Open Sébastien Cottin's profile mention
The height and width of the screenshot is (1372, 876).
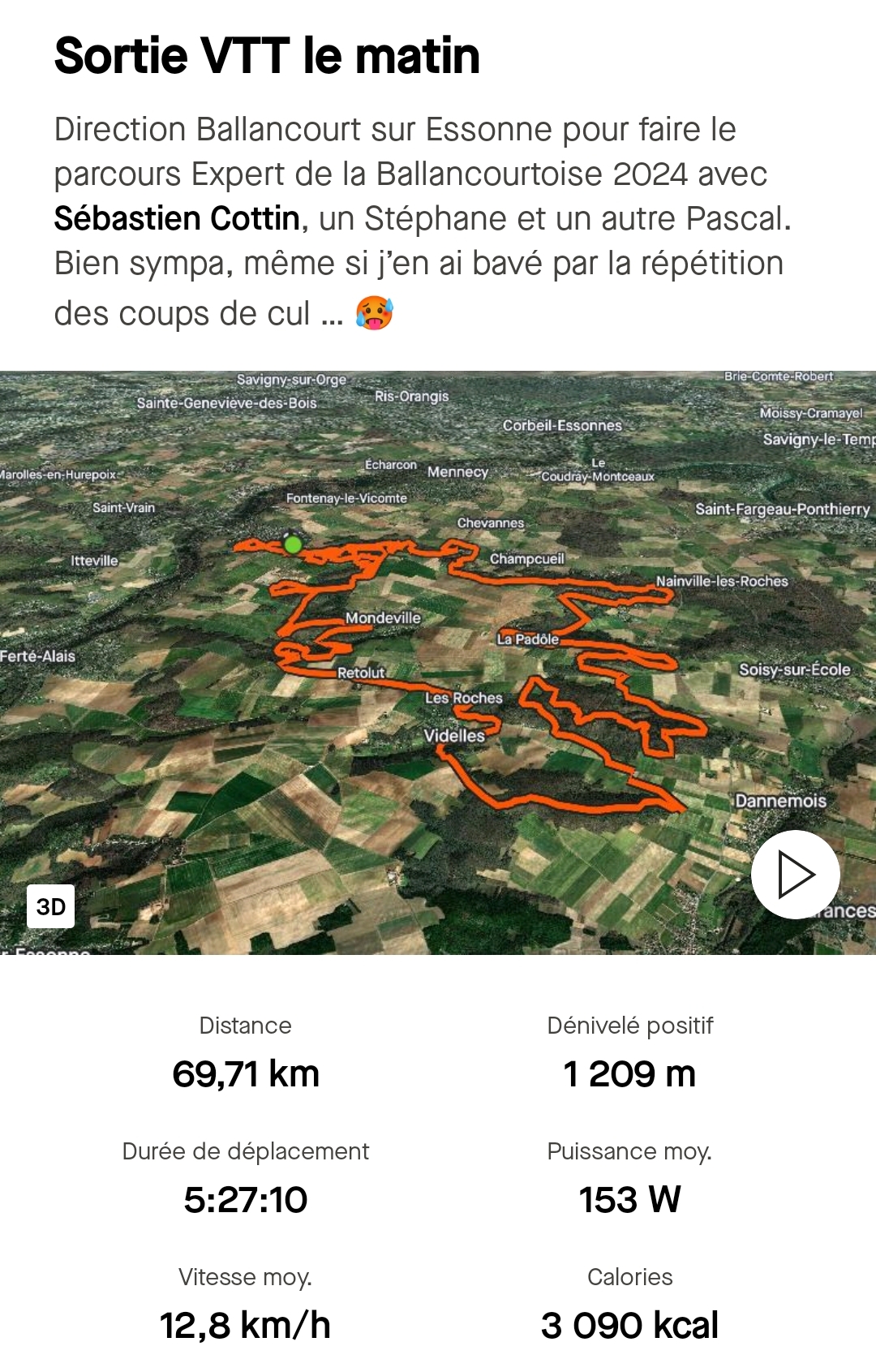tap(177, 219)
